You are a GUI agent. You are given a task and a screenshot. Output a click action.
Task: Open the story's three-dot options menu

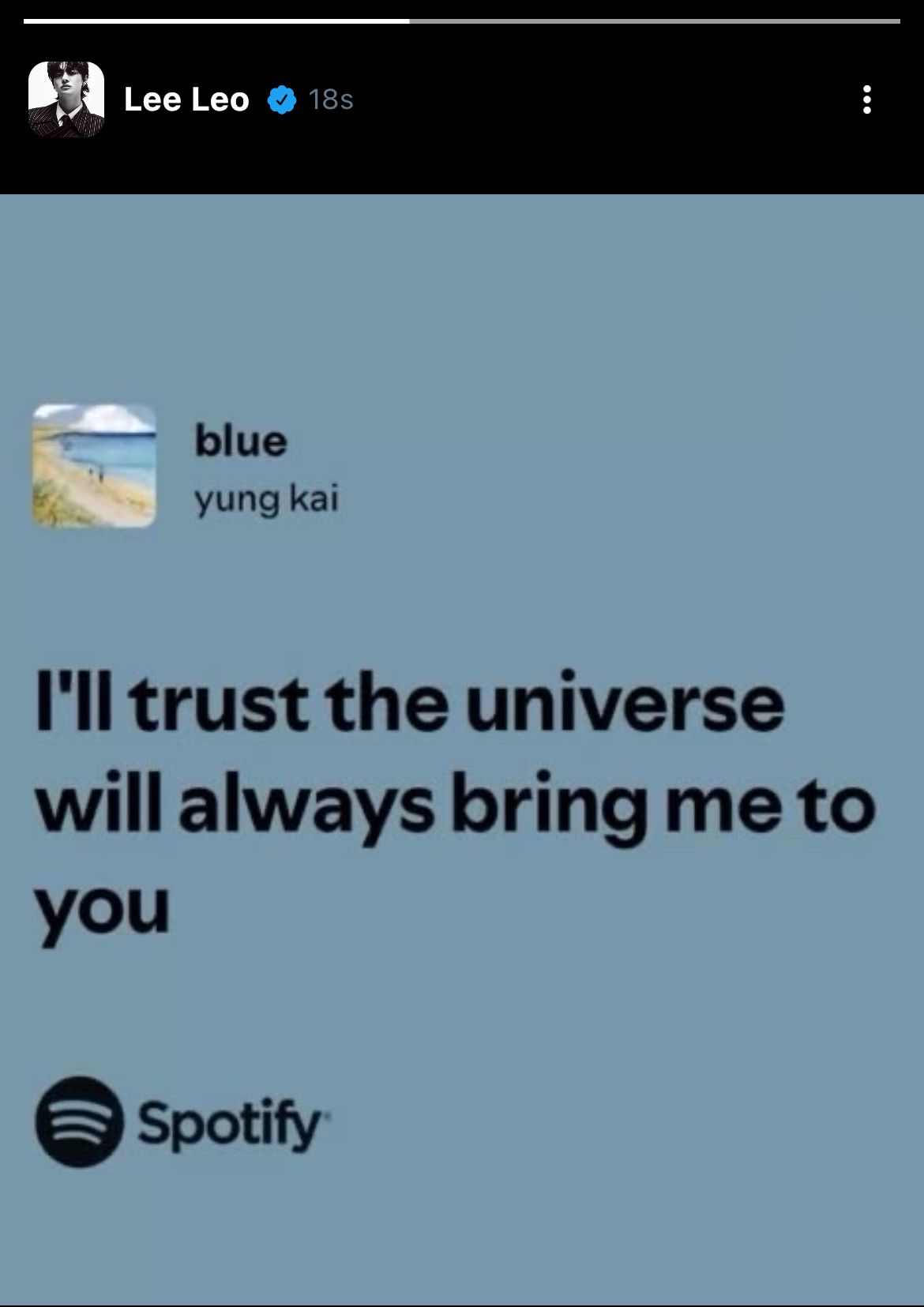pos(866,100)
